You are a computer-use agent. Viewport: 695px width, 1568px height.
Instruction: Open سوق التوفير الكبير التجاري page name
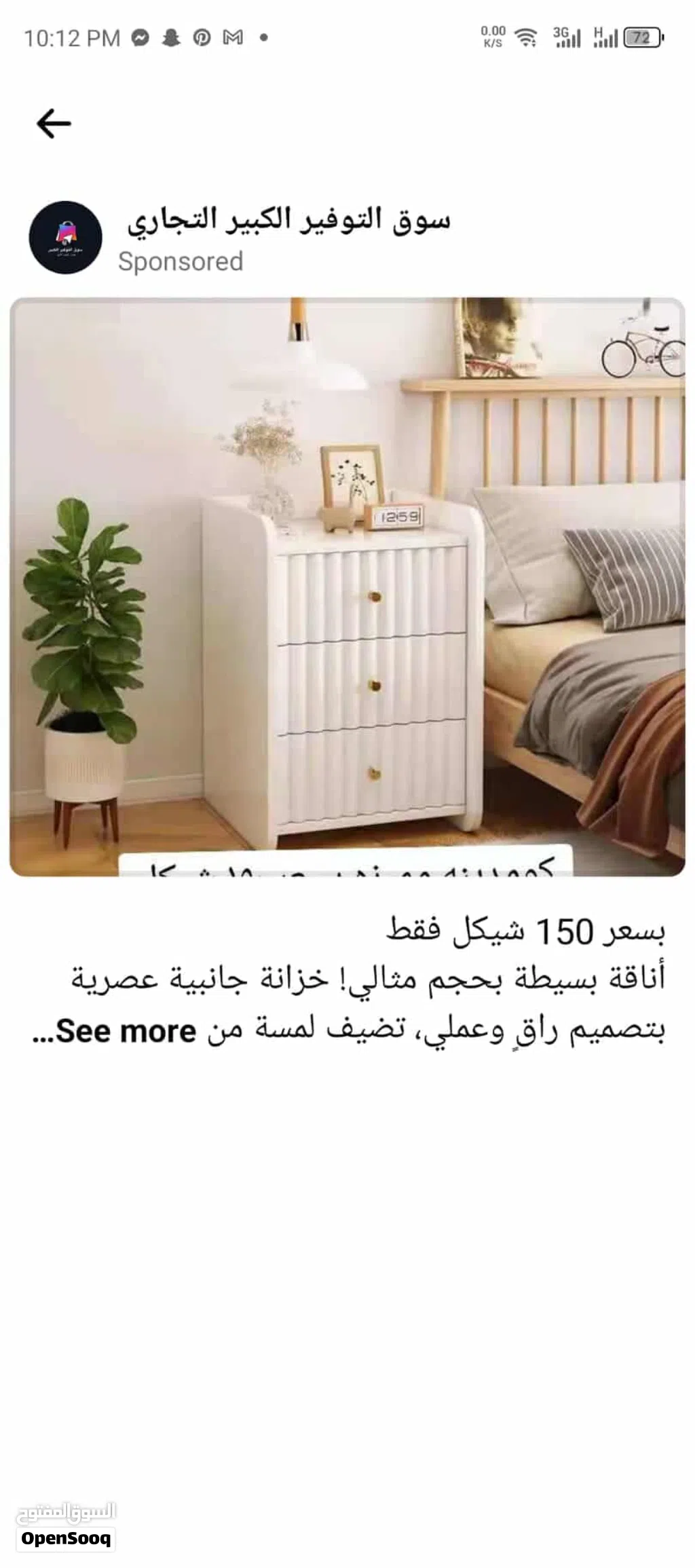(288, 220)
